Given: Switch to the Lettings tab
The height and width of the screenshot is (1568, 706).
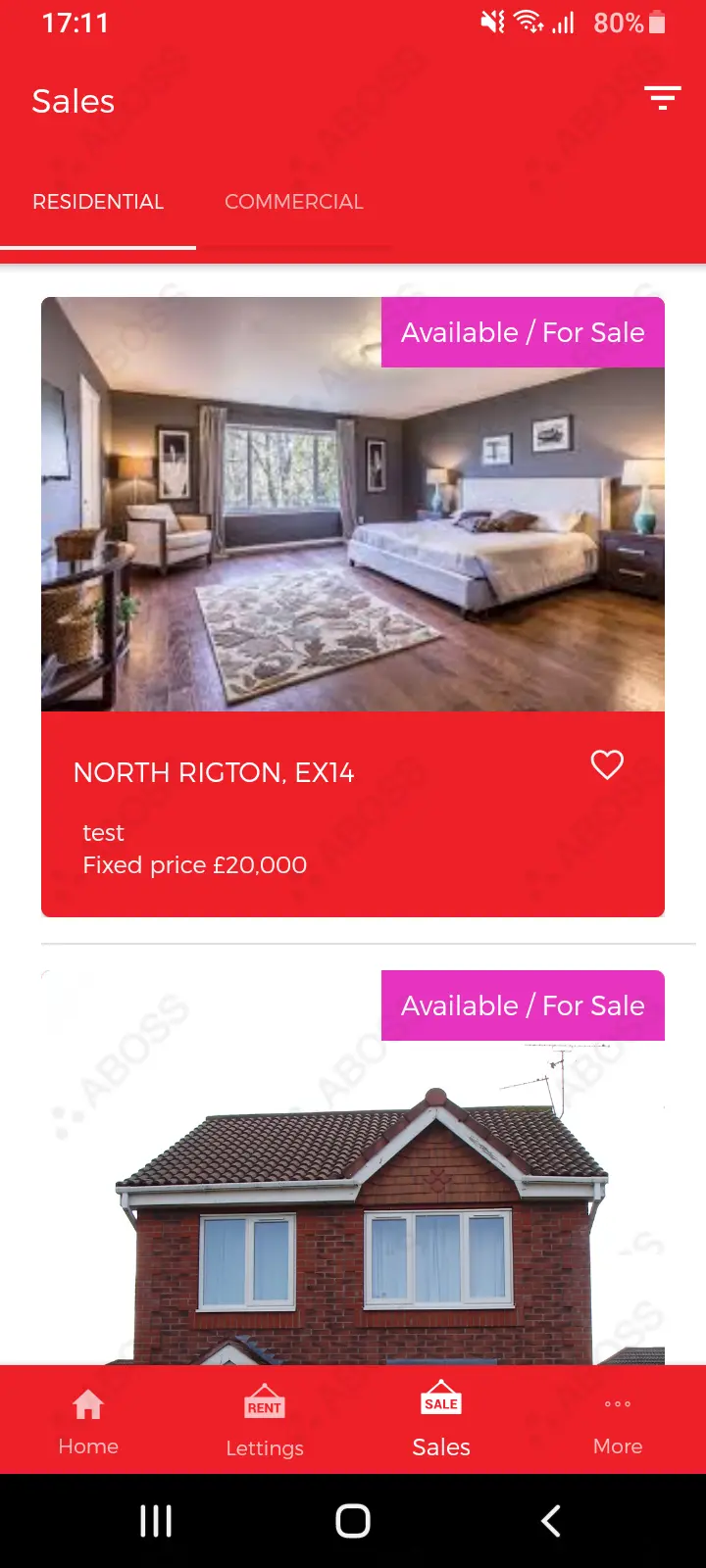Looking at the screenshot, I should [265, 1421].
